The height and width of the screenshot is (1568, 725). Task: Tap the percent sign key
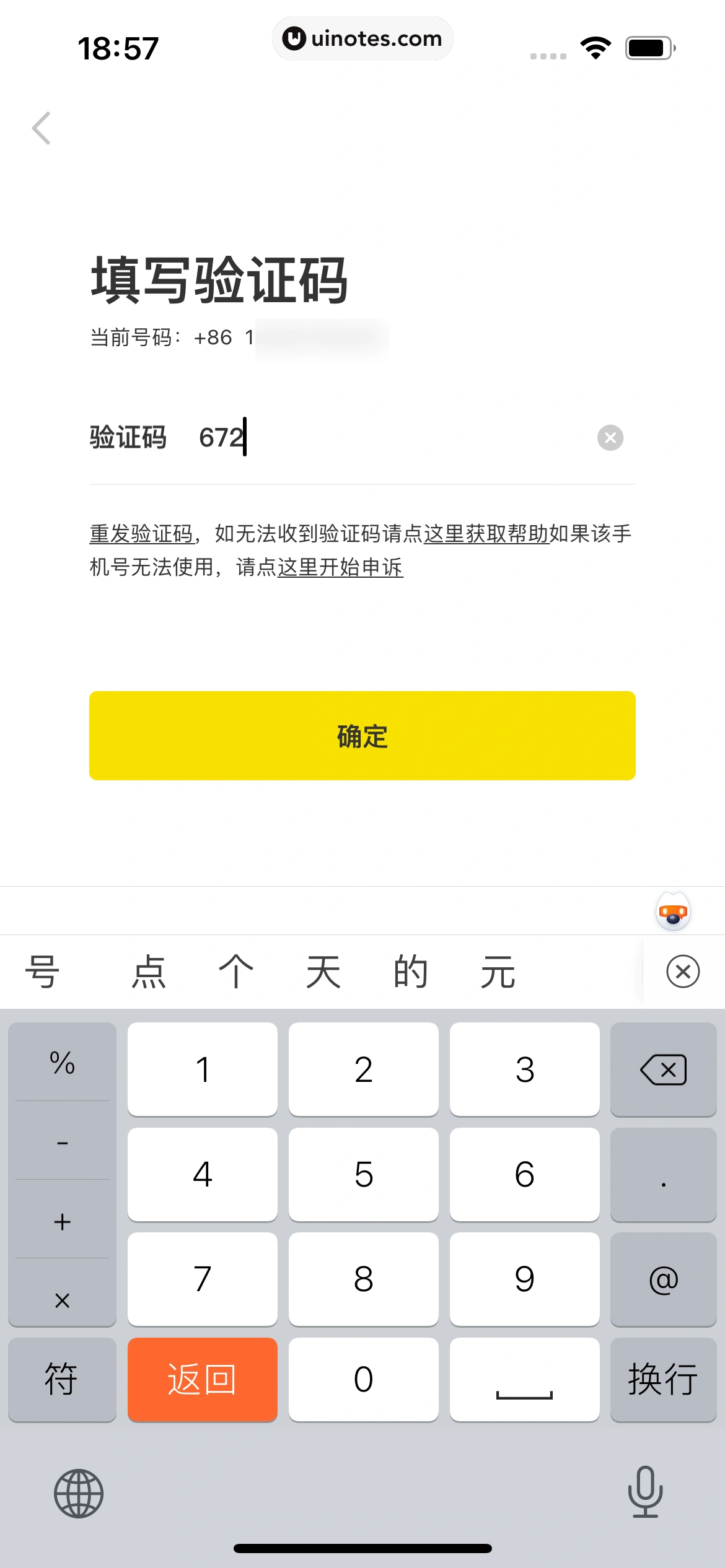pos(61,1064)
